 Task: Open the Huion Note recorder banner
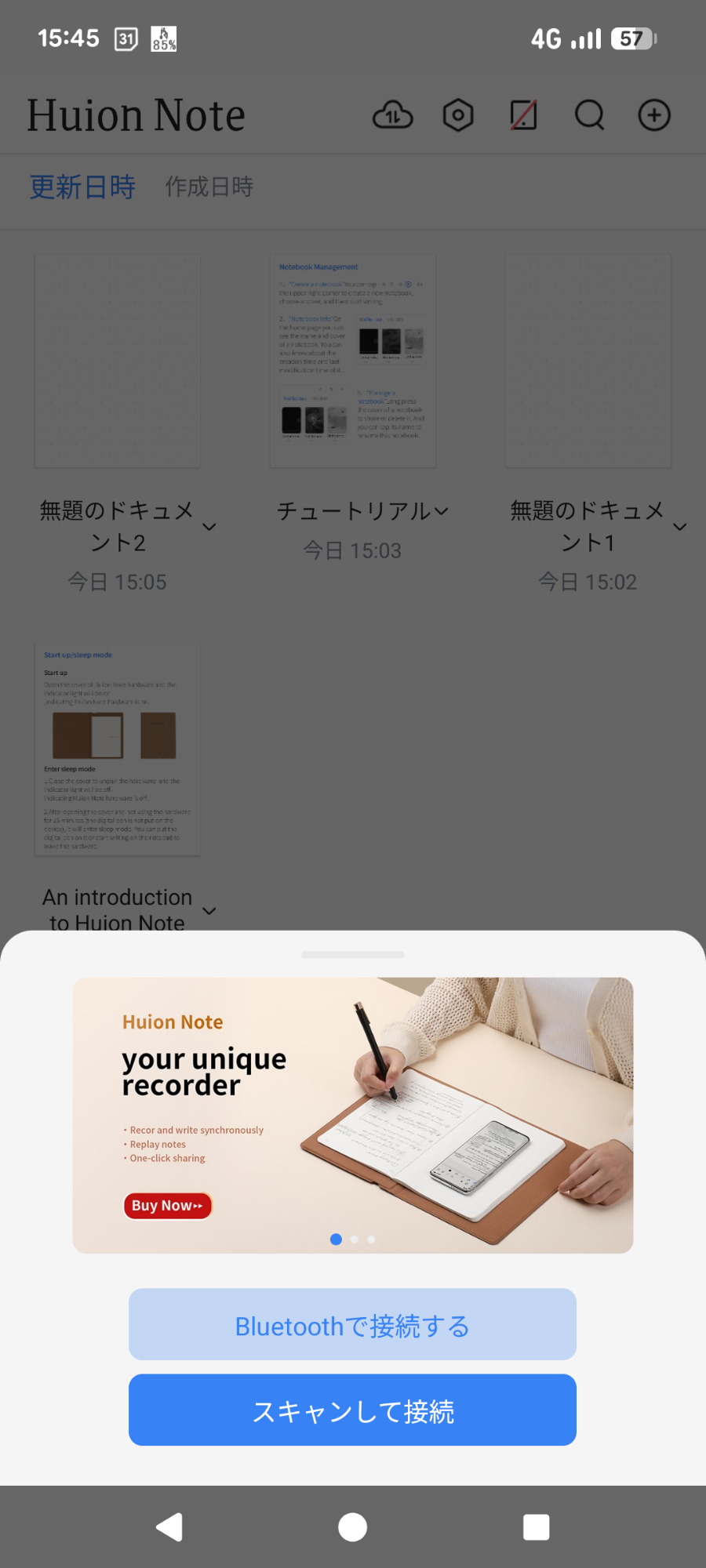coord(352,1114)
